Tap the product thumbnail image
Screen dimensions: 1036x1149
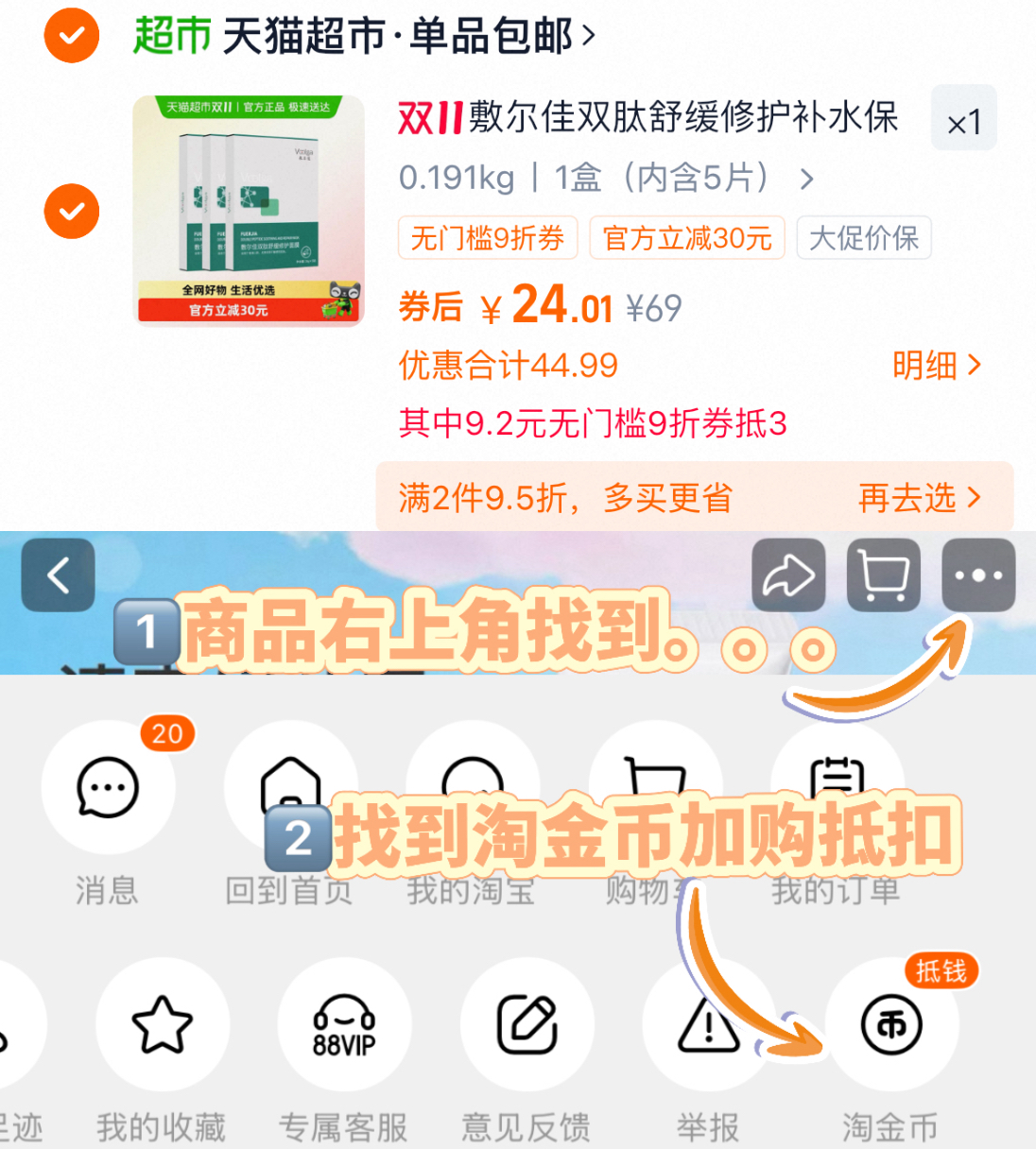click(250, 208)
